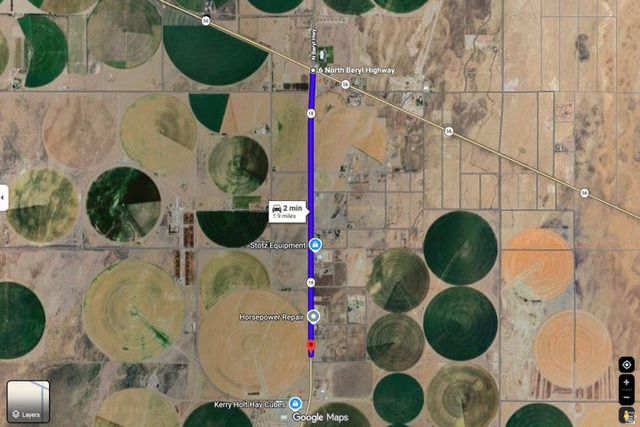Open Street View pegman

[626, 414]
